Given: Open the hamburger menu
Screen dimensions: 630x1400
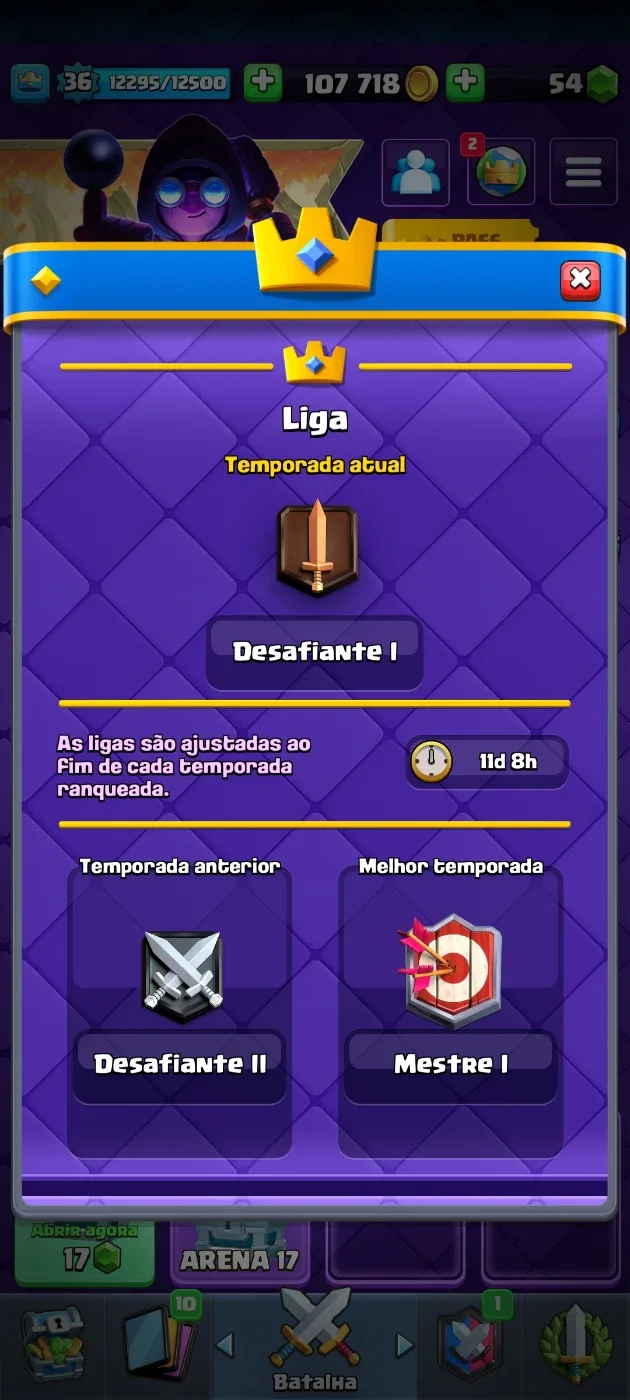Looking at the screenshot, I should 584,173.
